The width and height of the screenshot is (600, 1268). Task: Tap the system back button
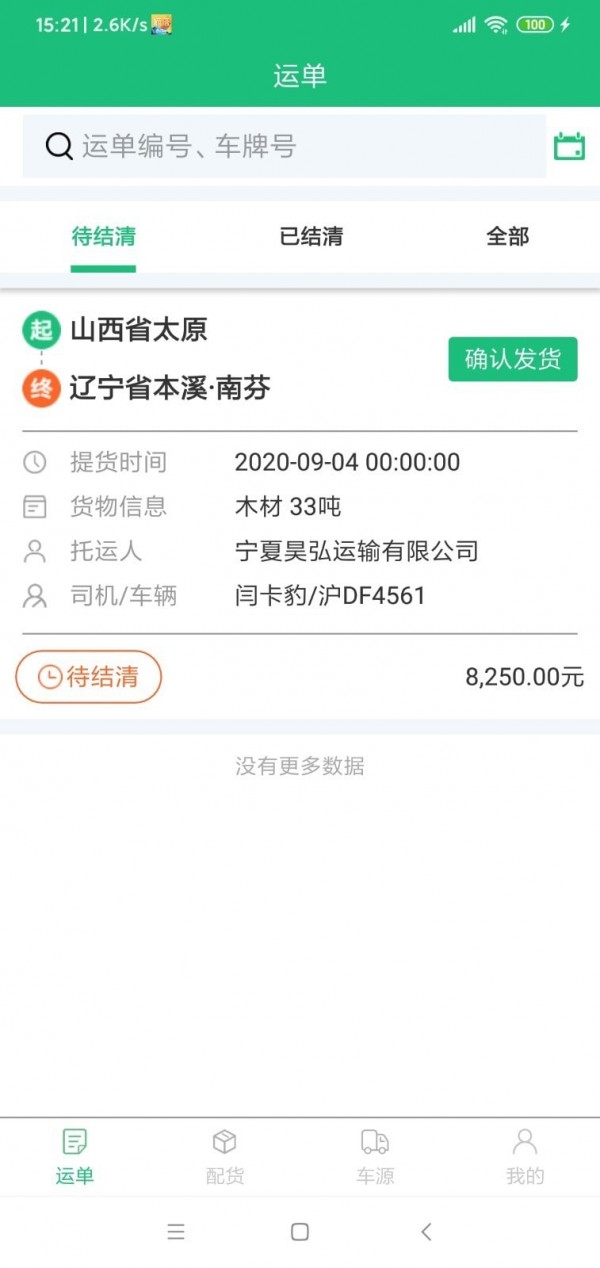click(426, 1232)
